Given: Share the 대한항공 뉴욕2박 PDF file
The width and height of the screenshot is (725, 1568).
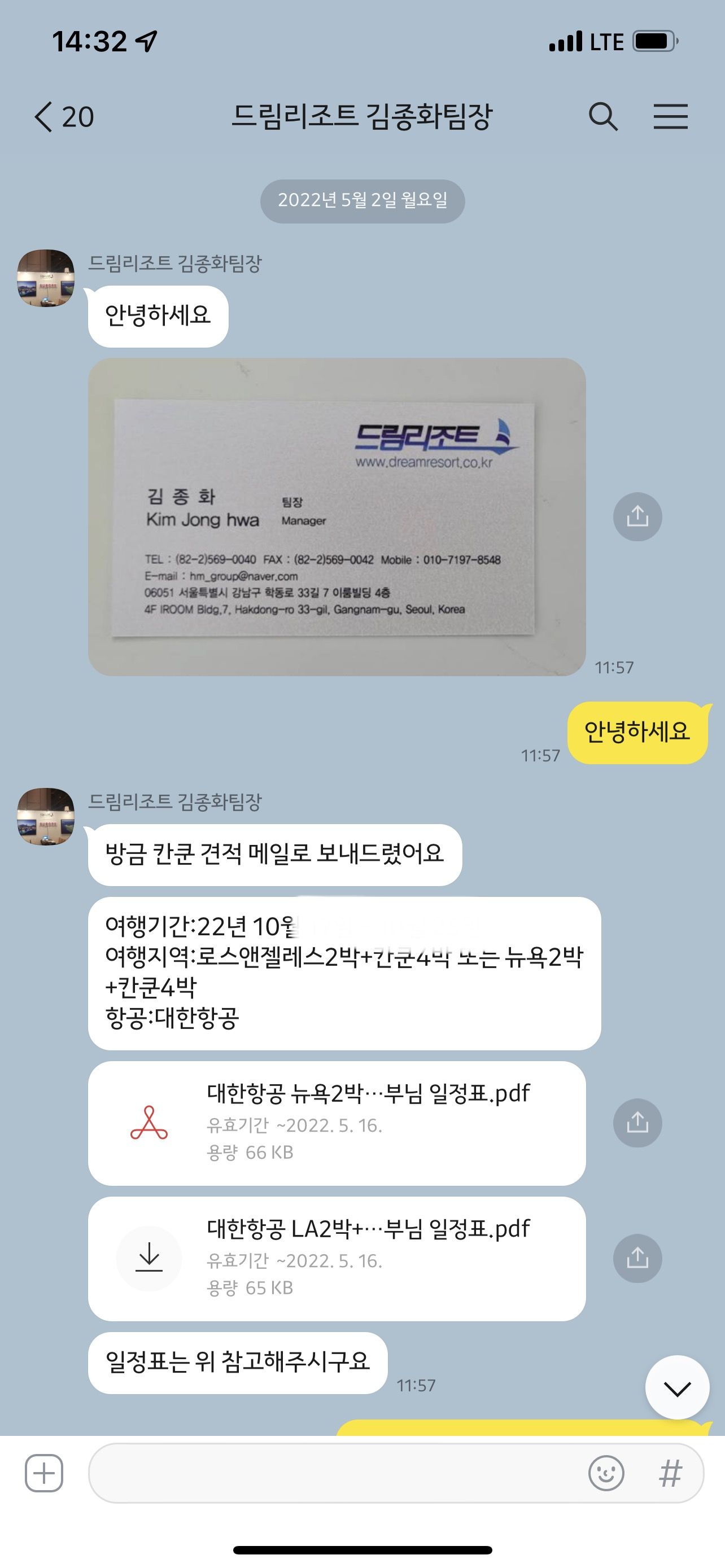Looking at the screenshot, I should pyautogui.click(x=637, y=1123).
